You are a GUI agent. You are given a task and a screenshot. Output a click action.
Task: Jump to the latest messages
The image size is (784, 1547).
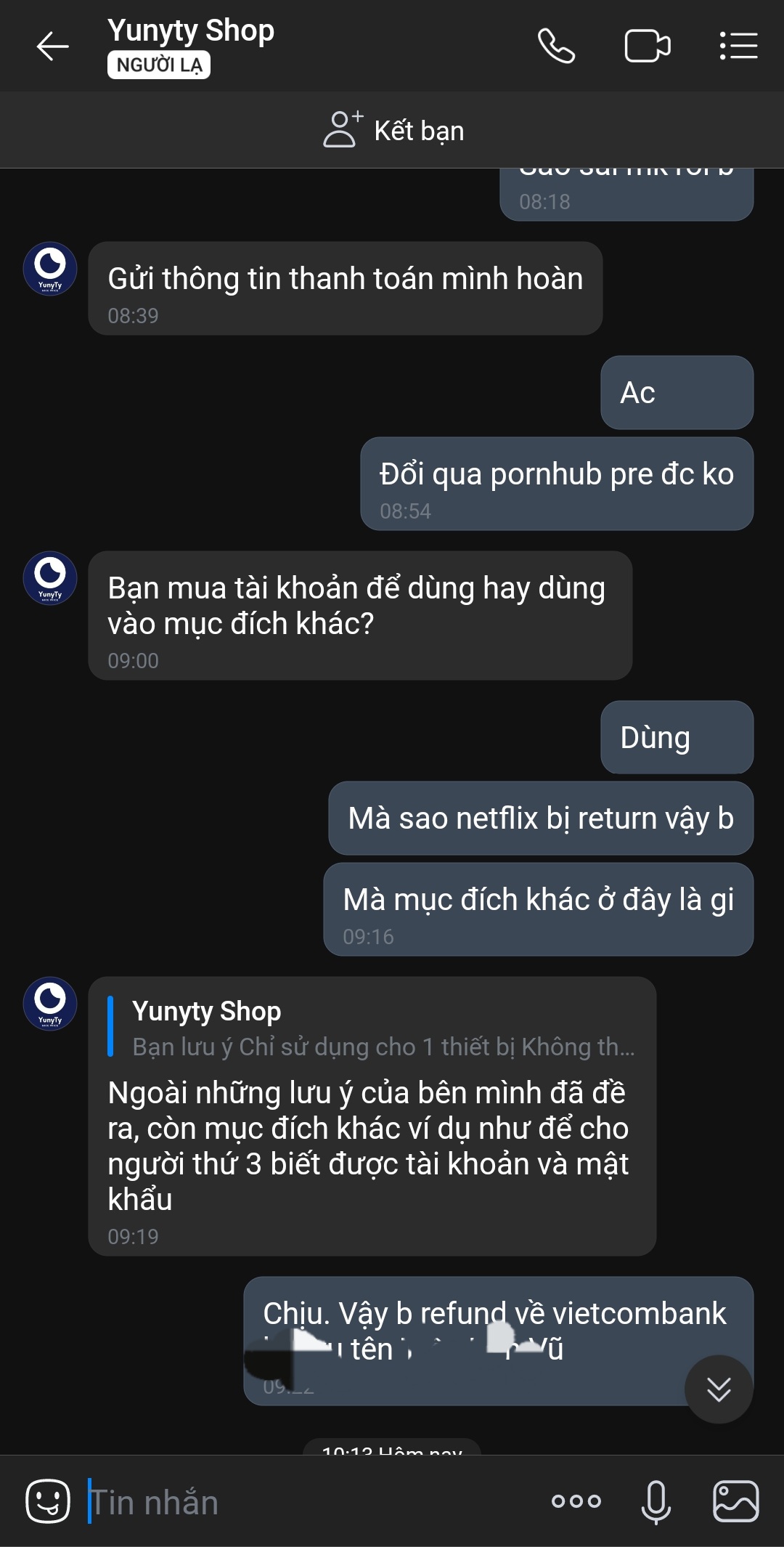click(719, 1389)
